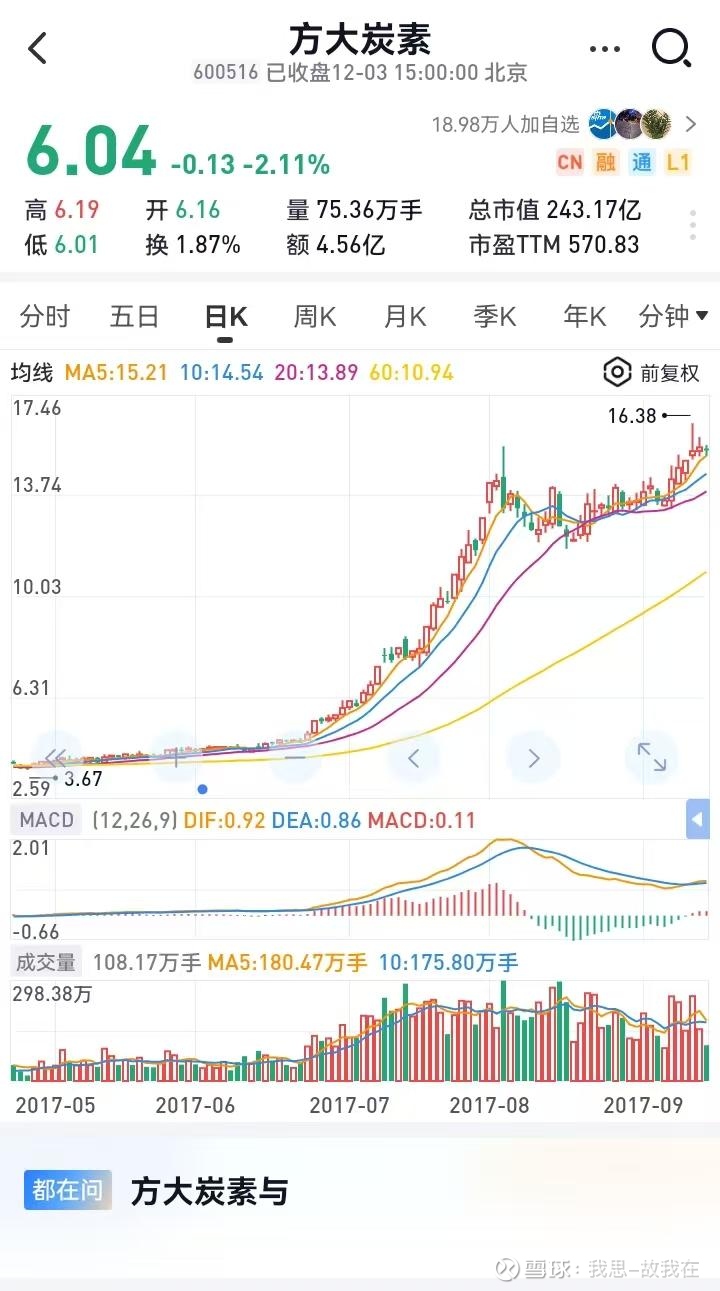Viewport: 720px width, 1291px height.
Task: Move the chart one step left
Action: [414, 758]
